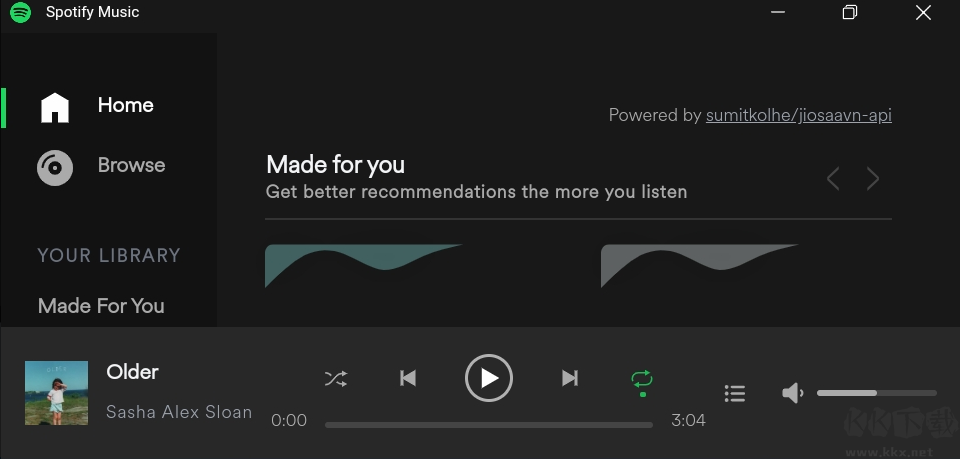Play the song Older
The width and height of the screenshot is (960, 459).
click(489, 378)
